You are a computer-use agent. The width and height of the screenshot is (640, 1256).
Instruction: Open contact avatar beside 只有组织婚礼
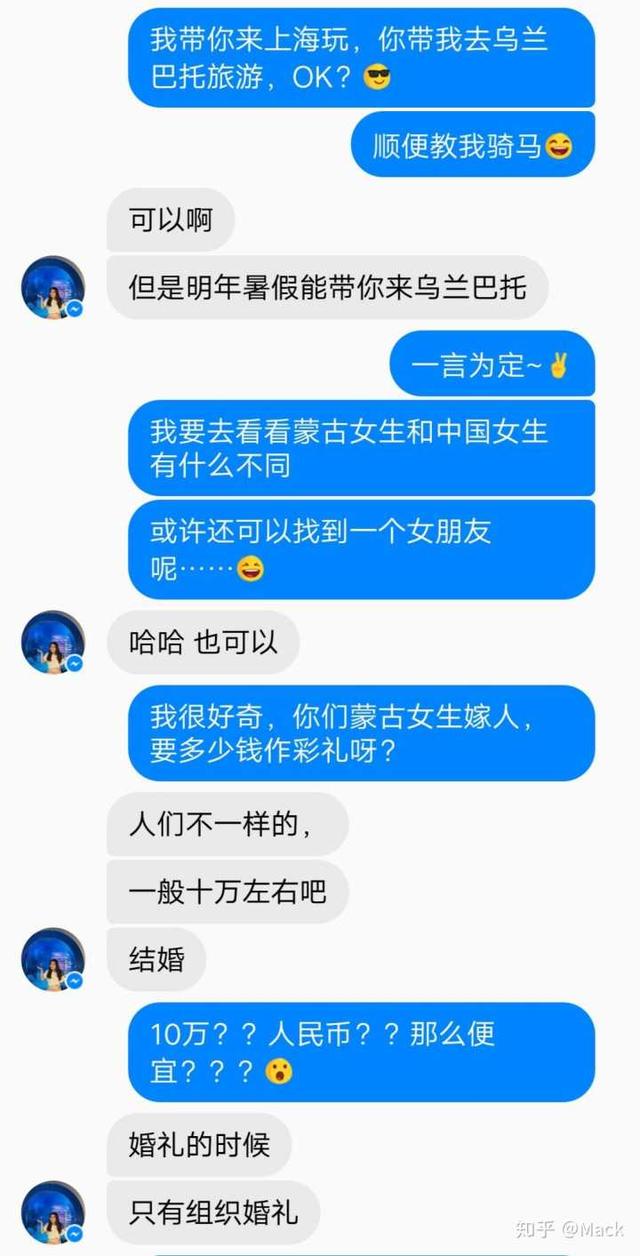pyautogui.click(x=52, y=1212)
